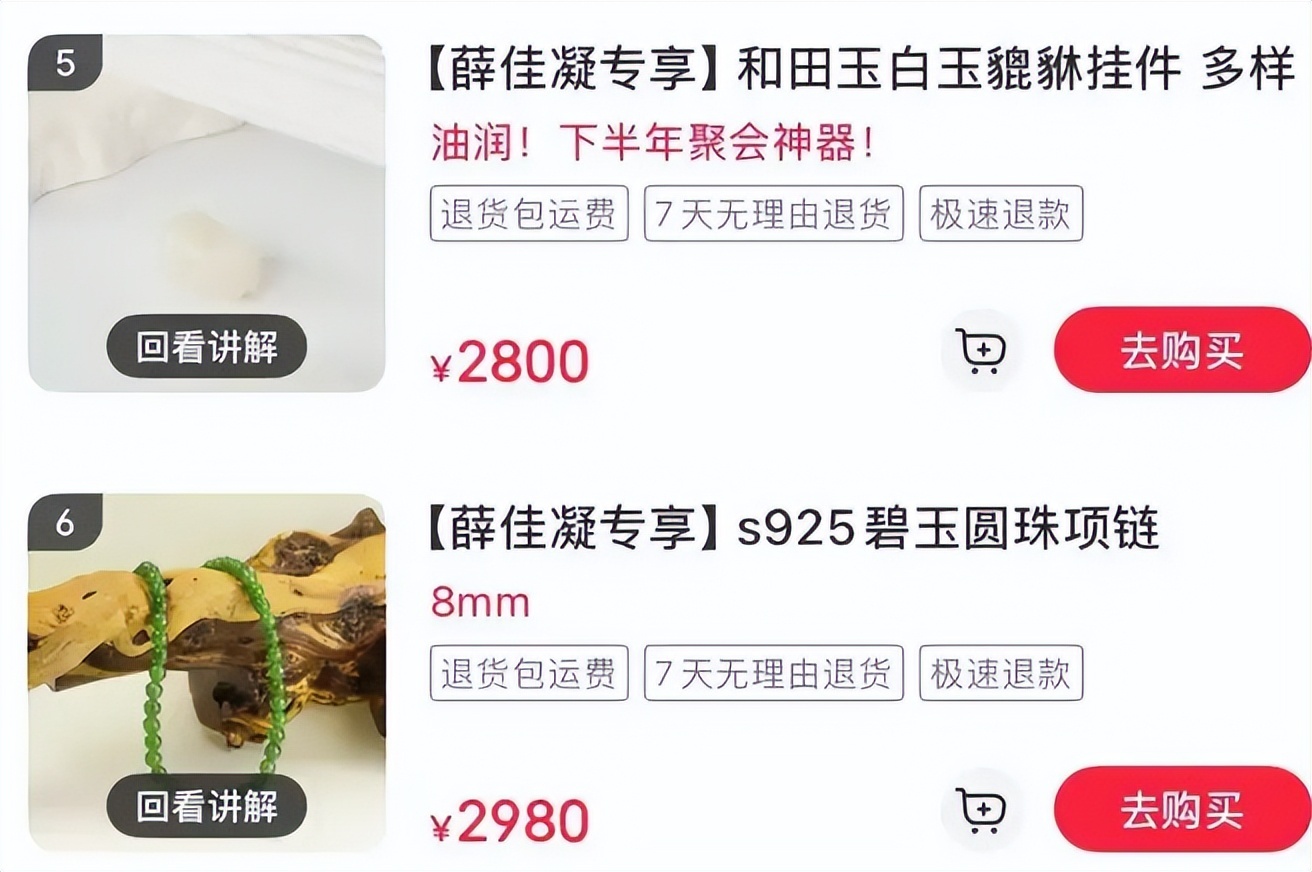Image resolution: width=1312 pixels, height=872 pixels.
Task: Add the s925碧玉圆珠项链 to cart
Action: [x=981, y=810]
